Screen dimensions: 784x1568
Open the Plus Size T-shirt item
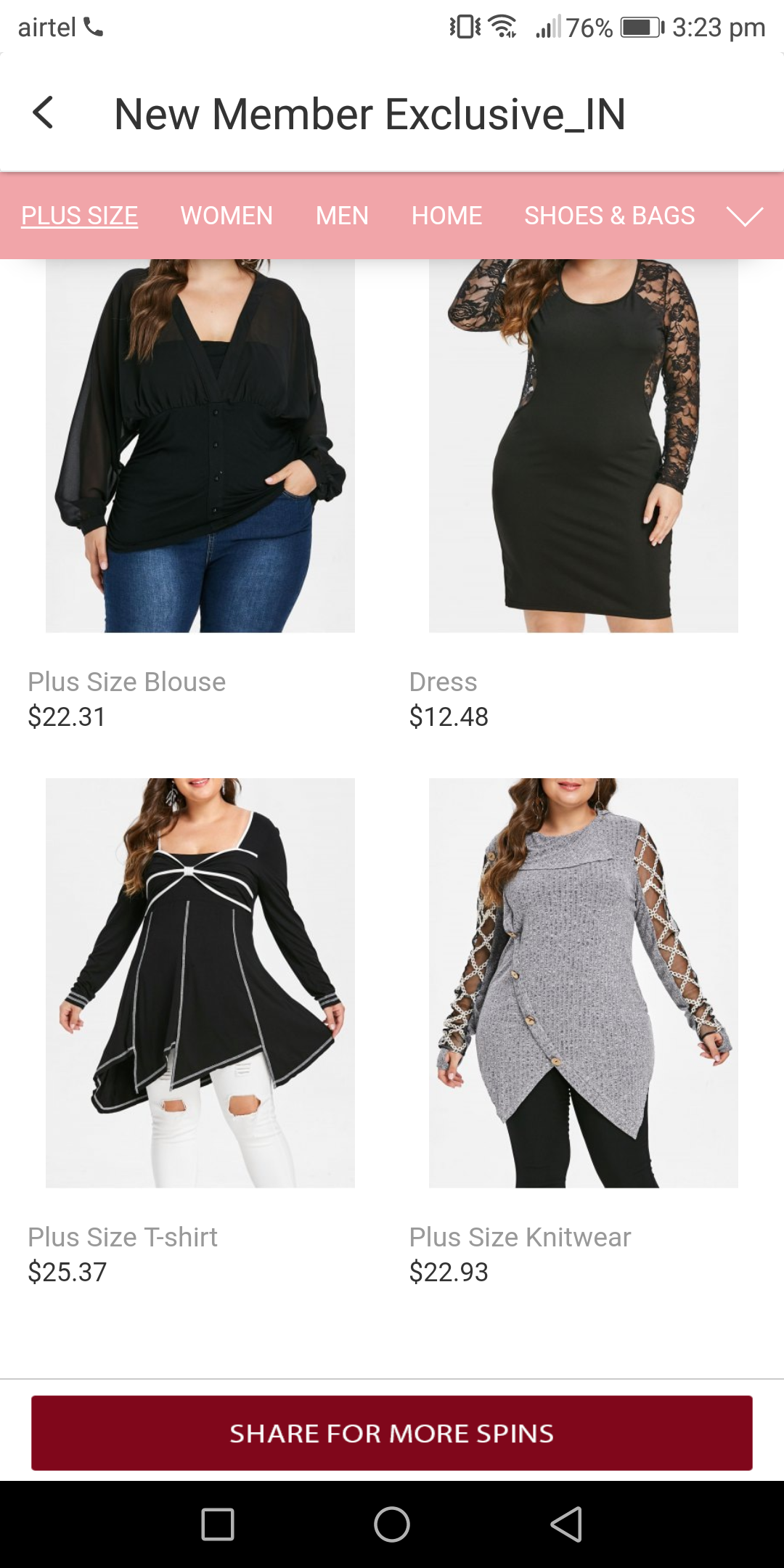200,983
